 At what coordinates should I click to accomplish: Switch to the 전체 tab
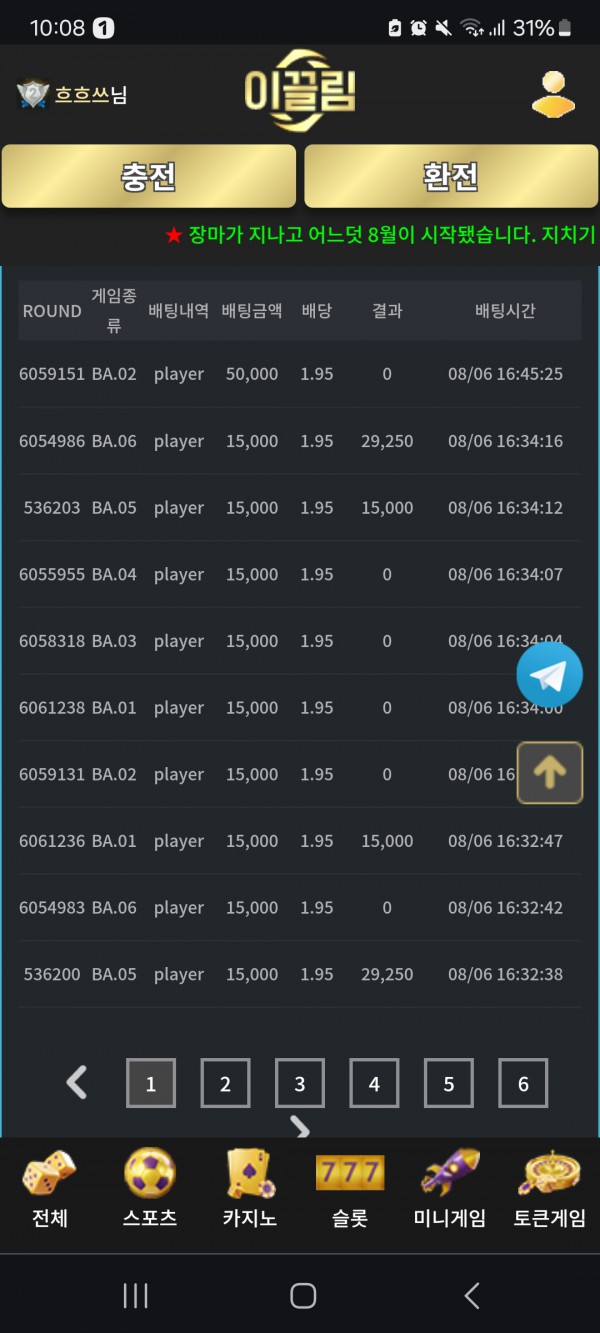pyautogui.click(x=50, y=1190)
